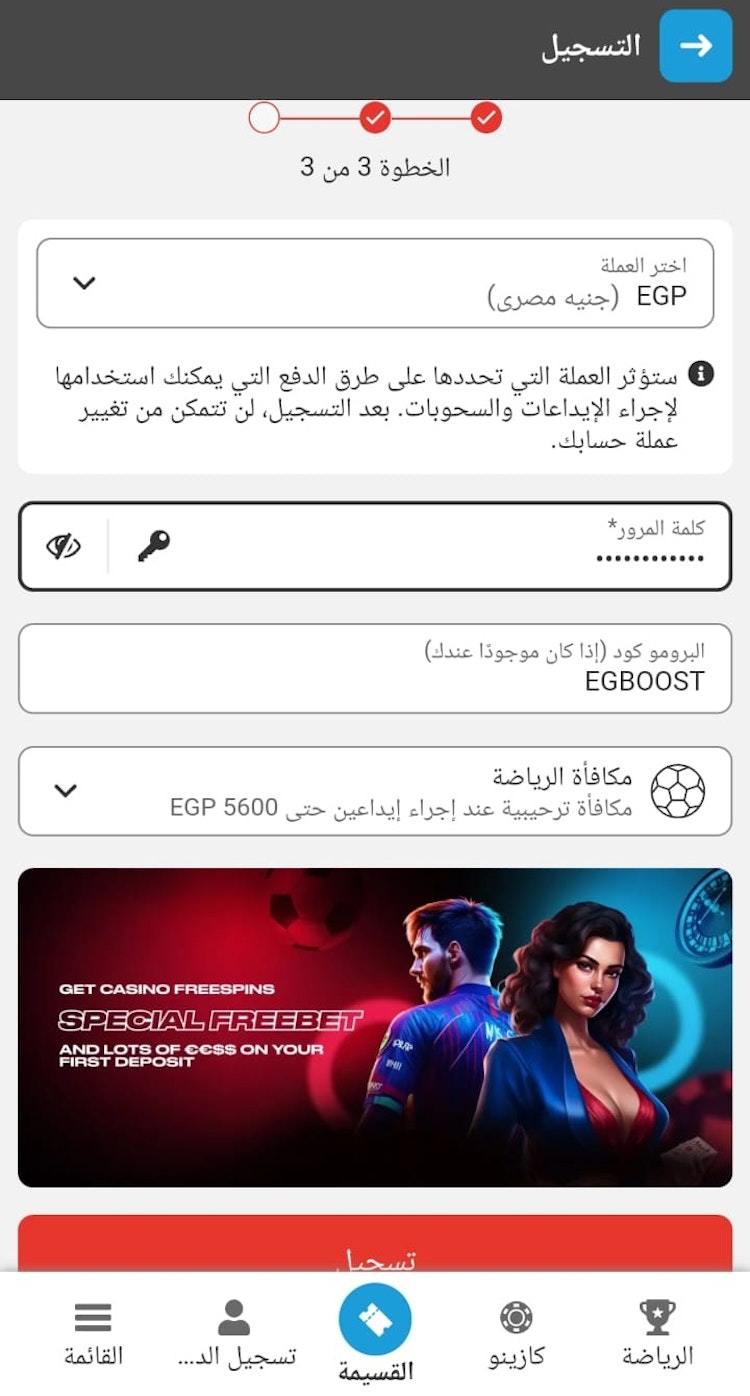Open the EGP currency dropdown
Image resolution: width=750 pixels, height=1396 pixels.
[375, 283]
